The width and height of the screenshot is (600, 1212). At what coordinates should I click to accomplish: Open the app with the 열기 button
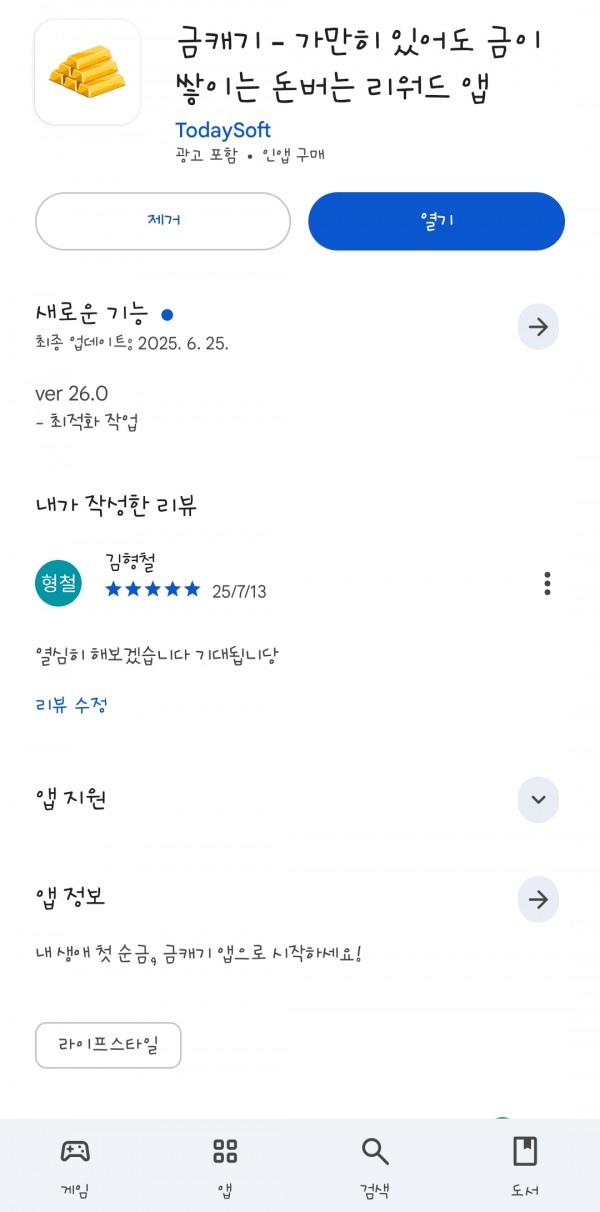[x=436, y=221]
